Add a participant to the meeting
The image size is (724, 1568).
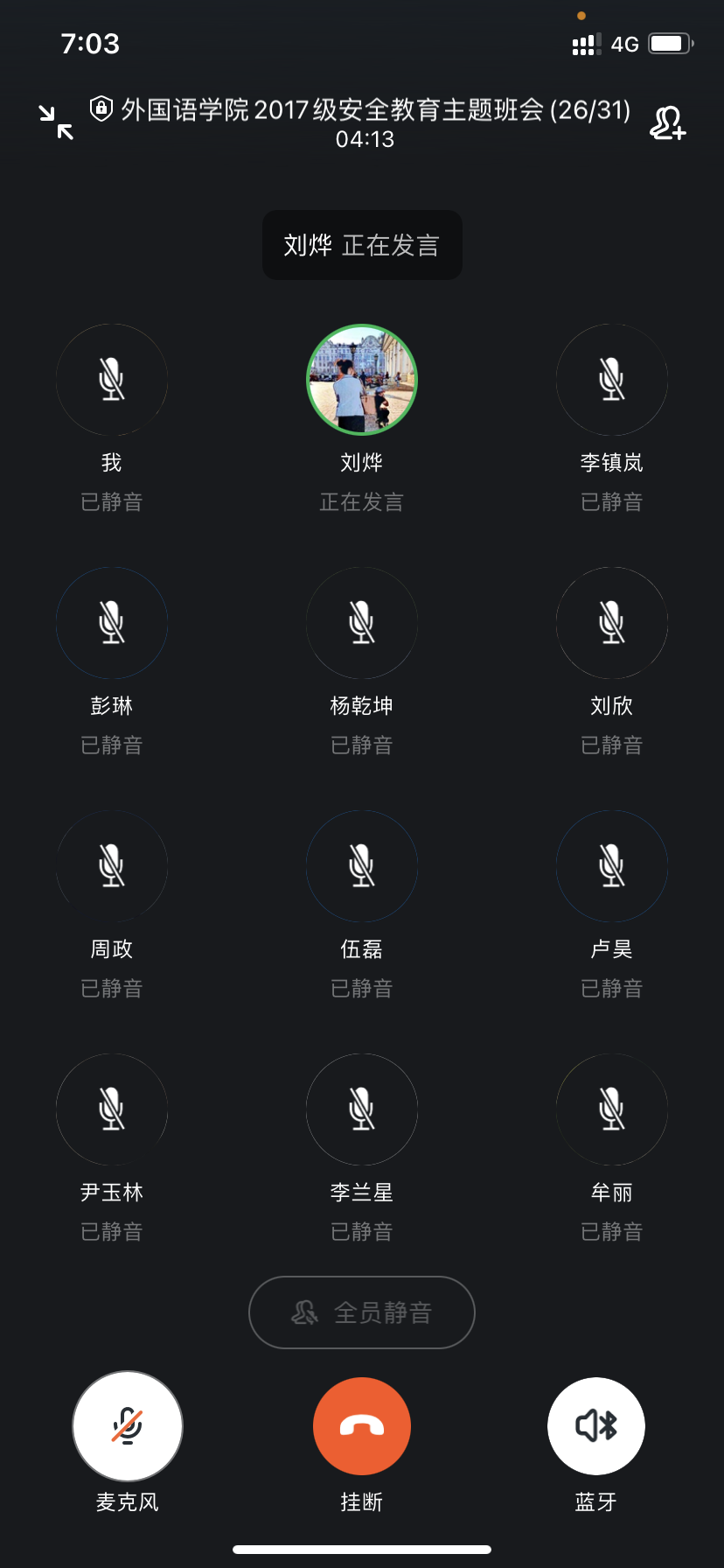click(667, 122)
